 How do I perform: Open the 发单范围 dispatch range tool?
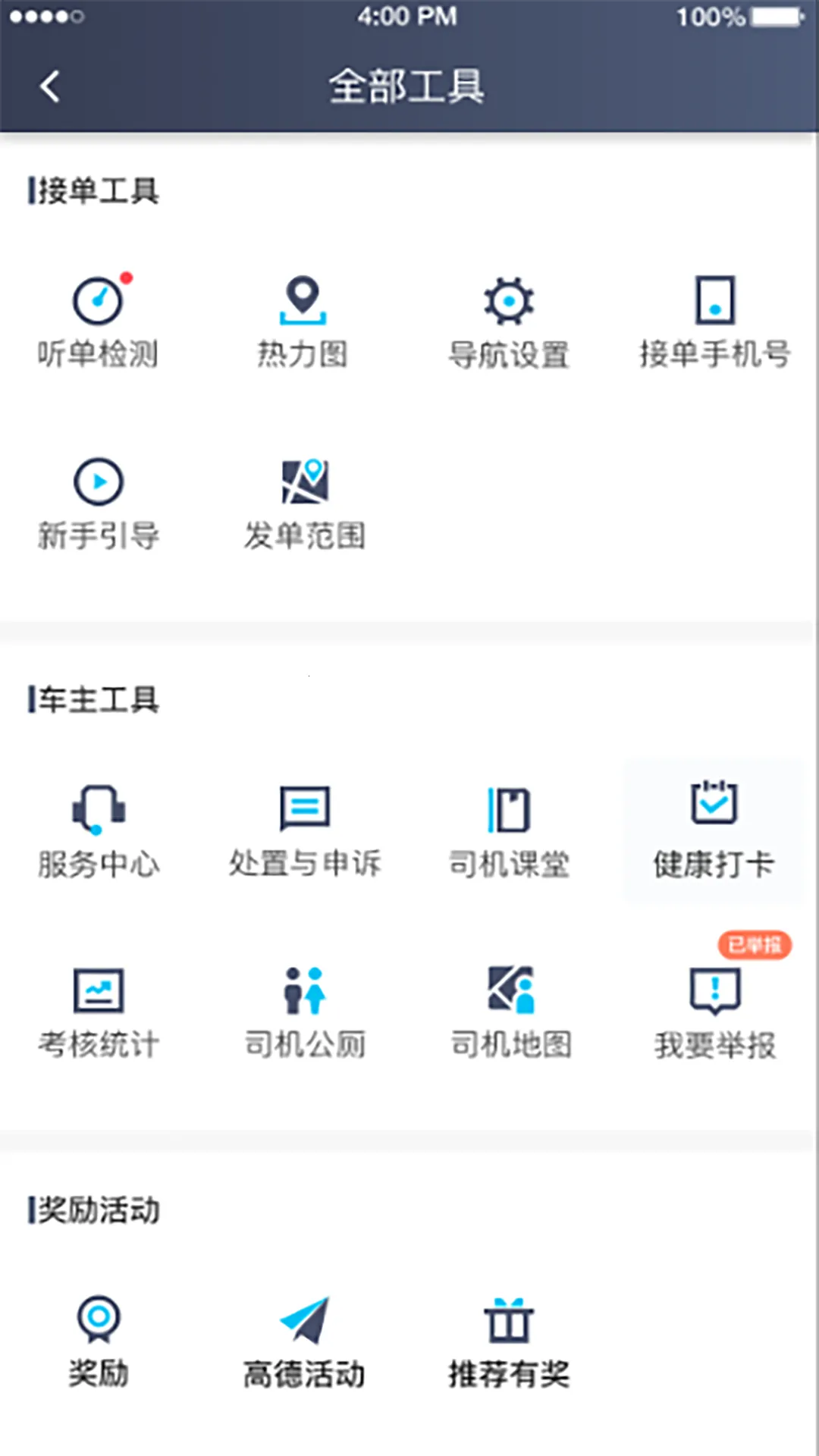pyautogui.click(x=303, y=500)
